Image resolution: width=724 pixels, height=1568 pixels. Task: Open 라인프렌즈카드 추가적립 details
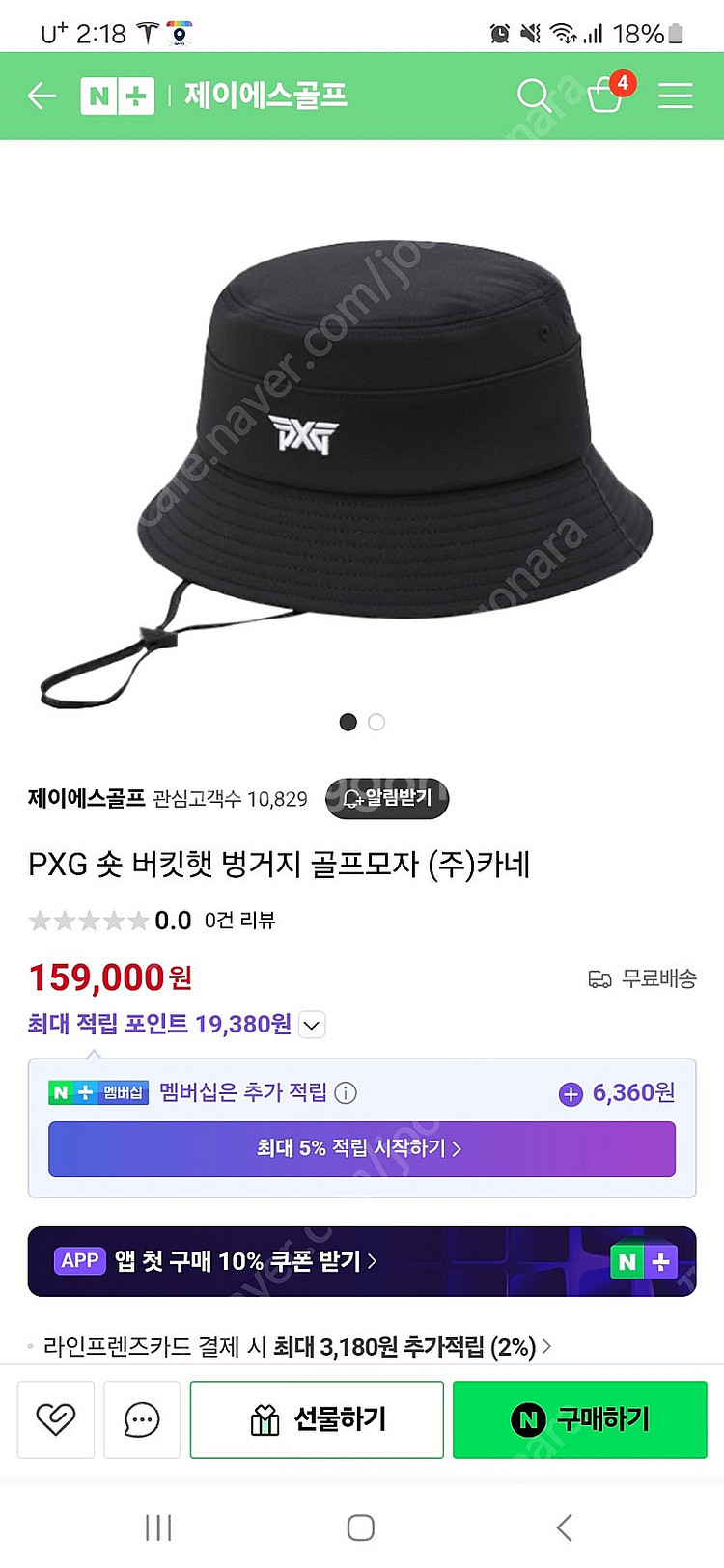pyautogui.click(x=290, y=1346)
